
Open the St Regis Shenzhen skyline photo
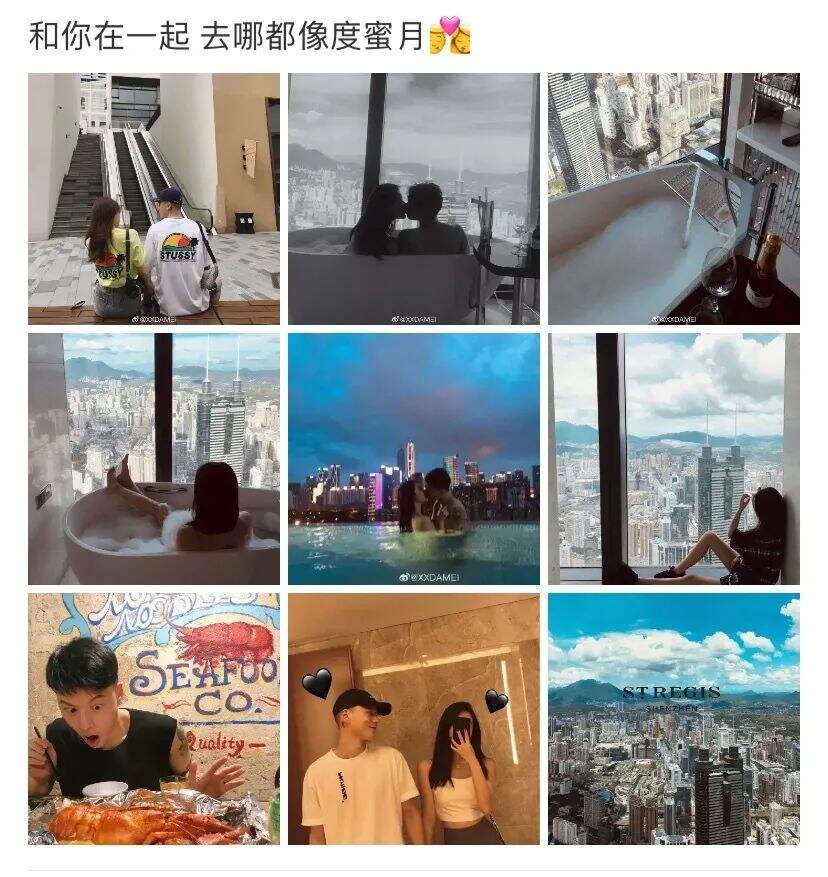[x=673, y=718]
